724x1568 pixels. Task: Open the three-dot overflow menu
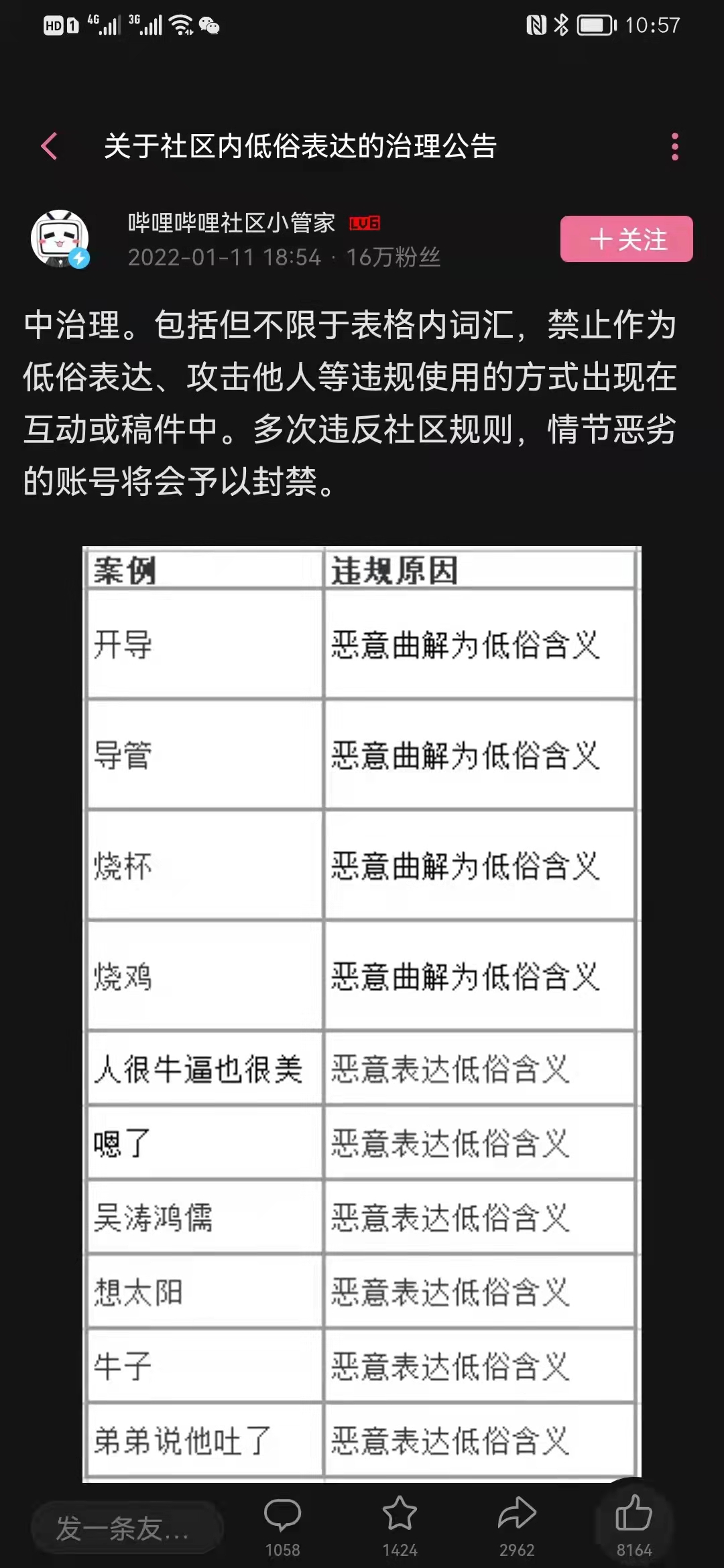point(674,146)
